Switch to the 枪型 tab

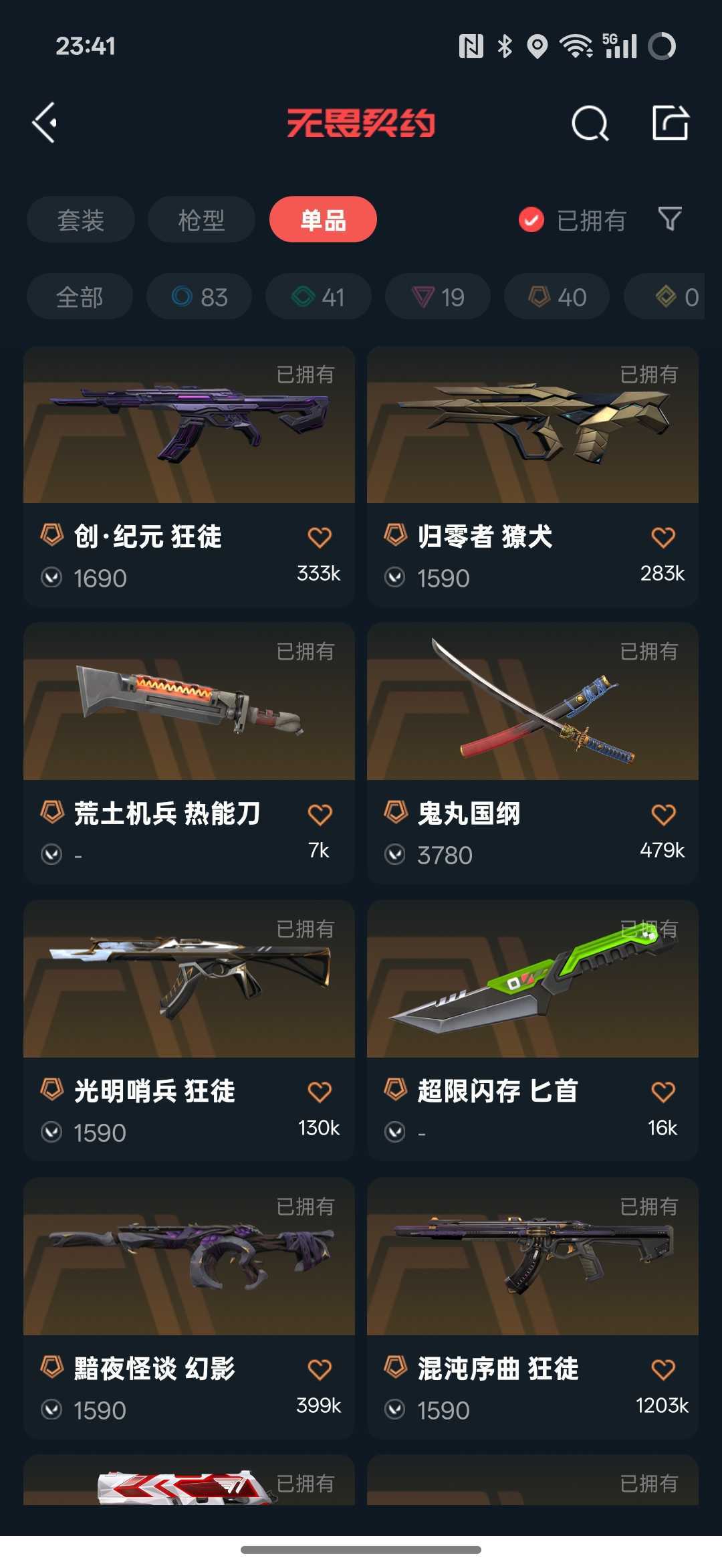point(201,219)
